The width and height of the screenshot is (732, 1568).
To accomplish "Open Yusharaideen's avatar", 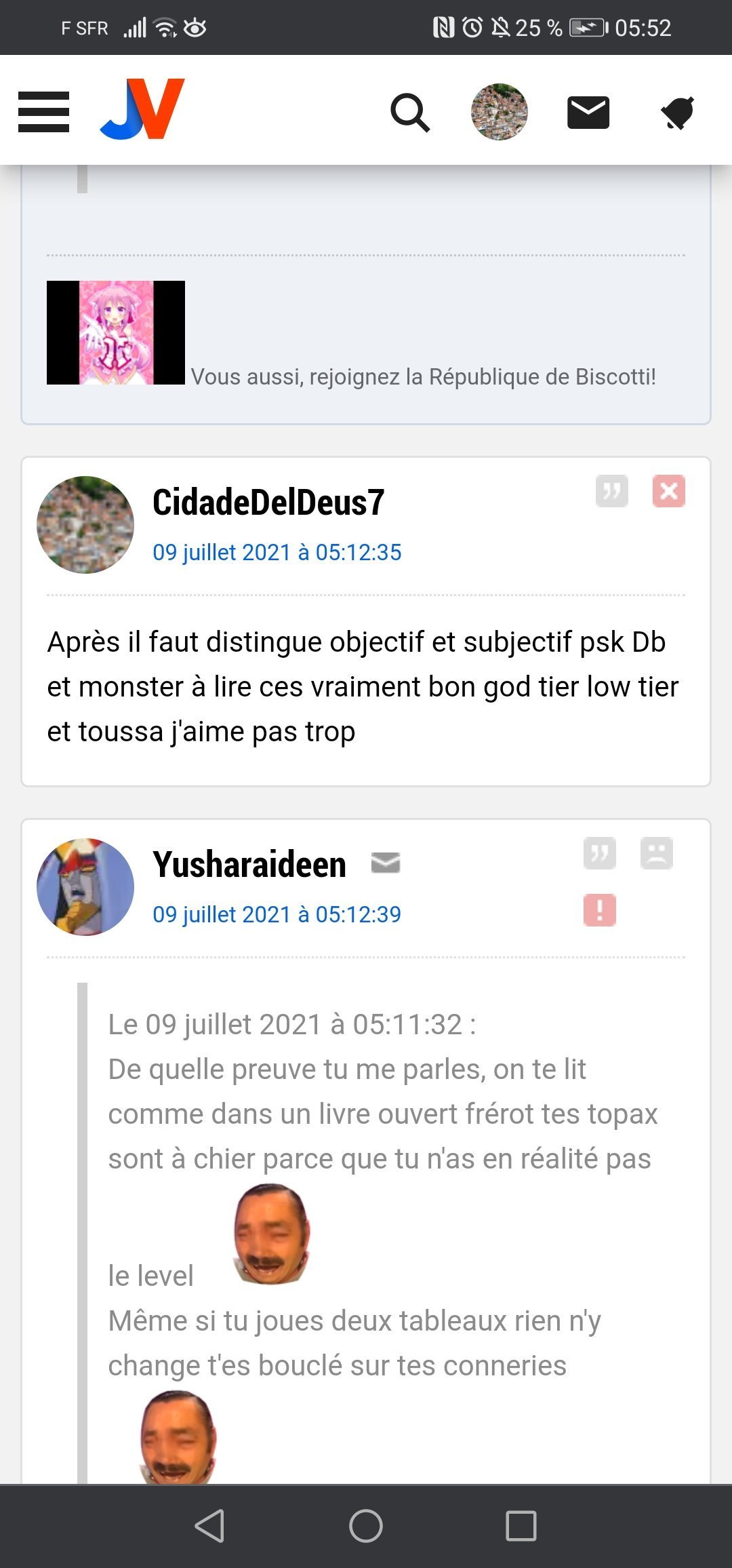I will 85,887.
